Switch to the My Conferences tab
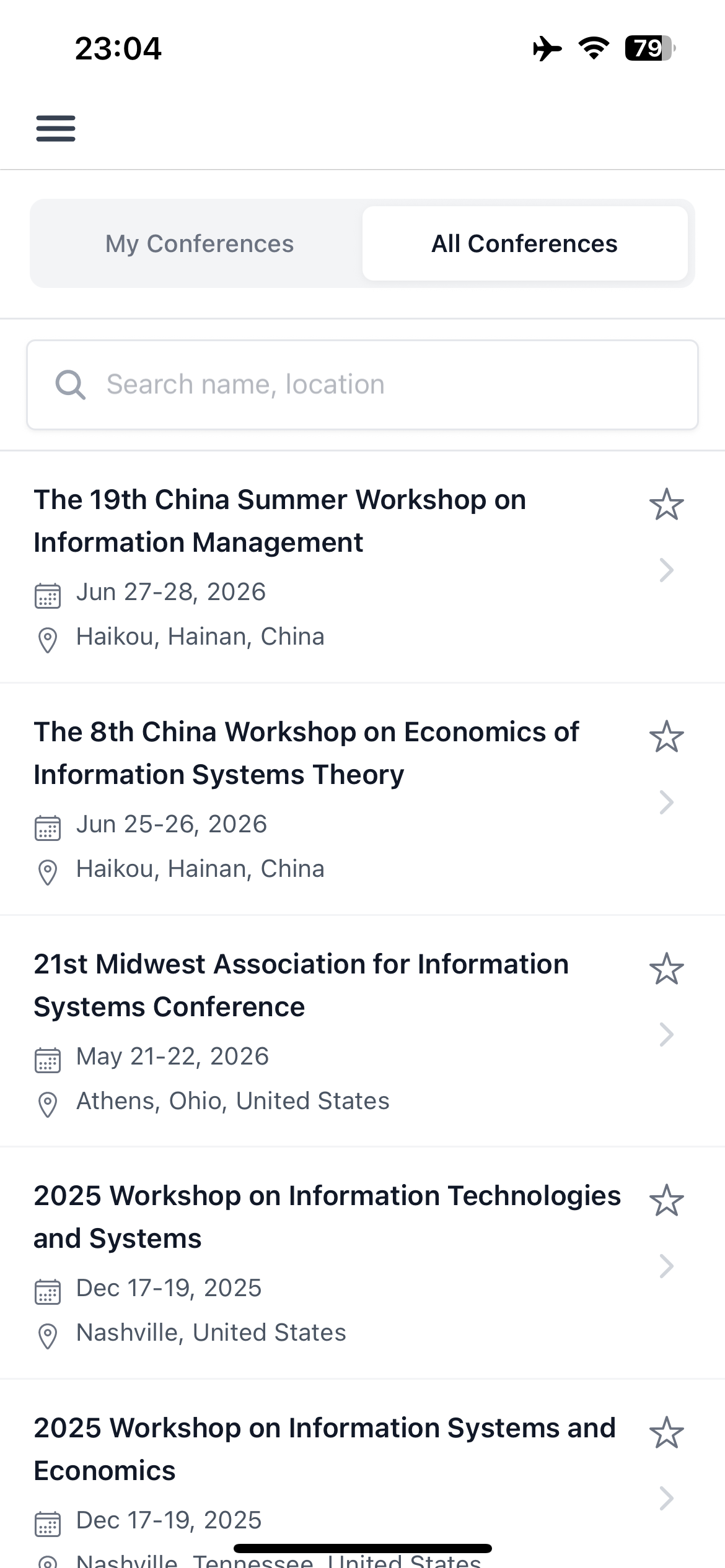725x1568 pixels. (200, 243)
